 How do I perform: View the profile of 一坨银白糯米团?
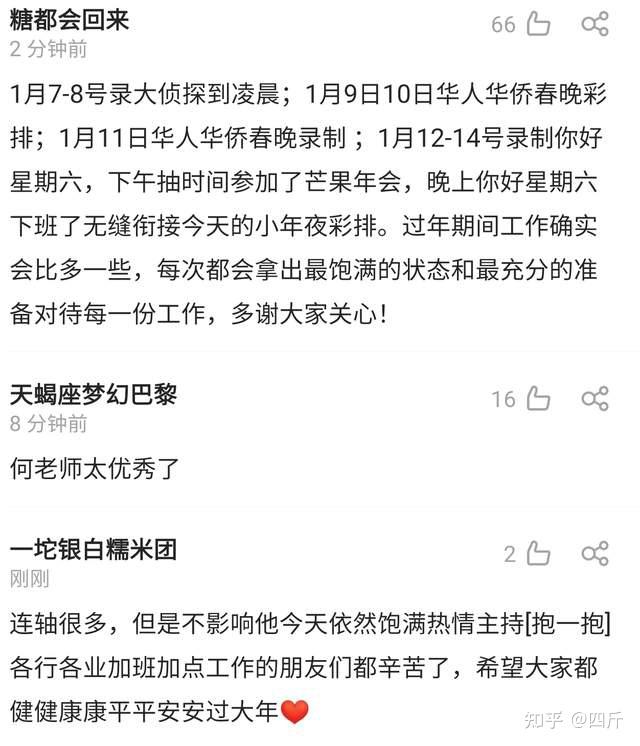coord(93,549)
